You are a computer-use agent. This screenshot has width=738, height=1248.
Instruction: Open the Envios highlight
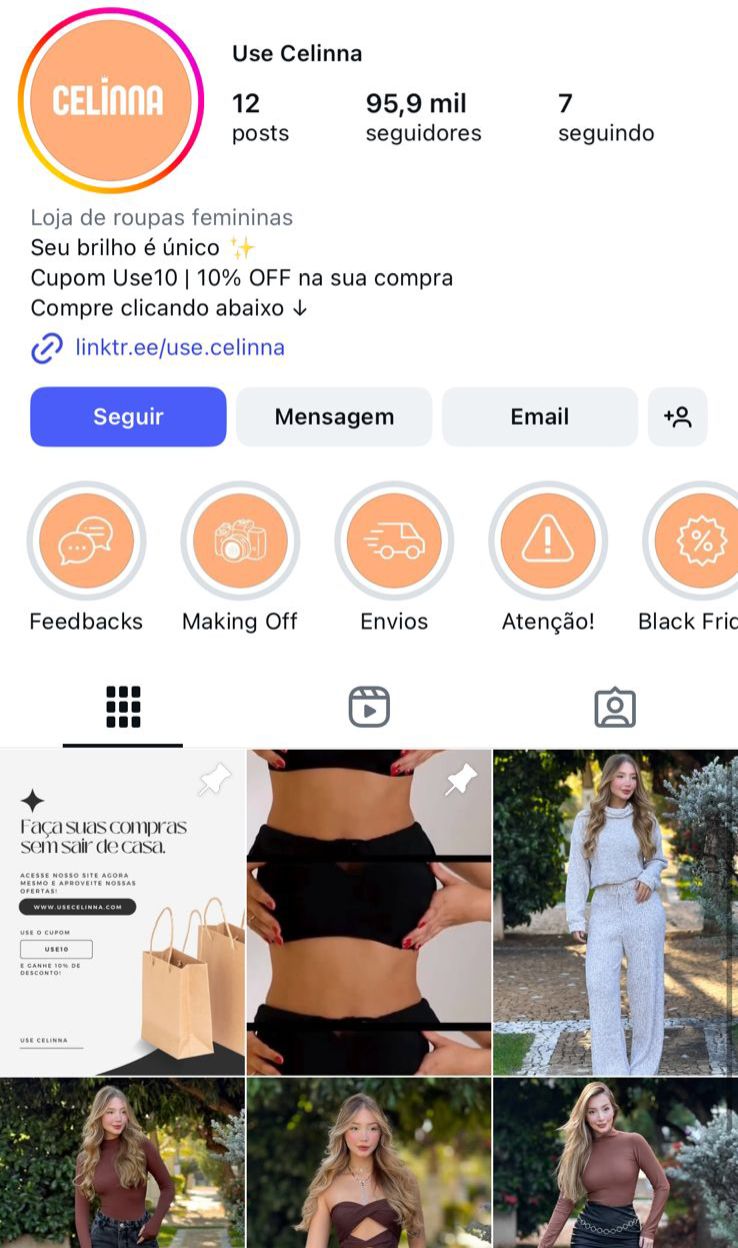[394, 542]
